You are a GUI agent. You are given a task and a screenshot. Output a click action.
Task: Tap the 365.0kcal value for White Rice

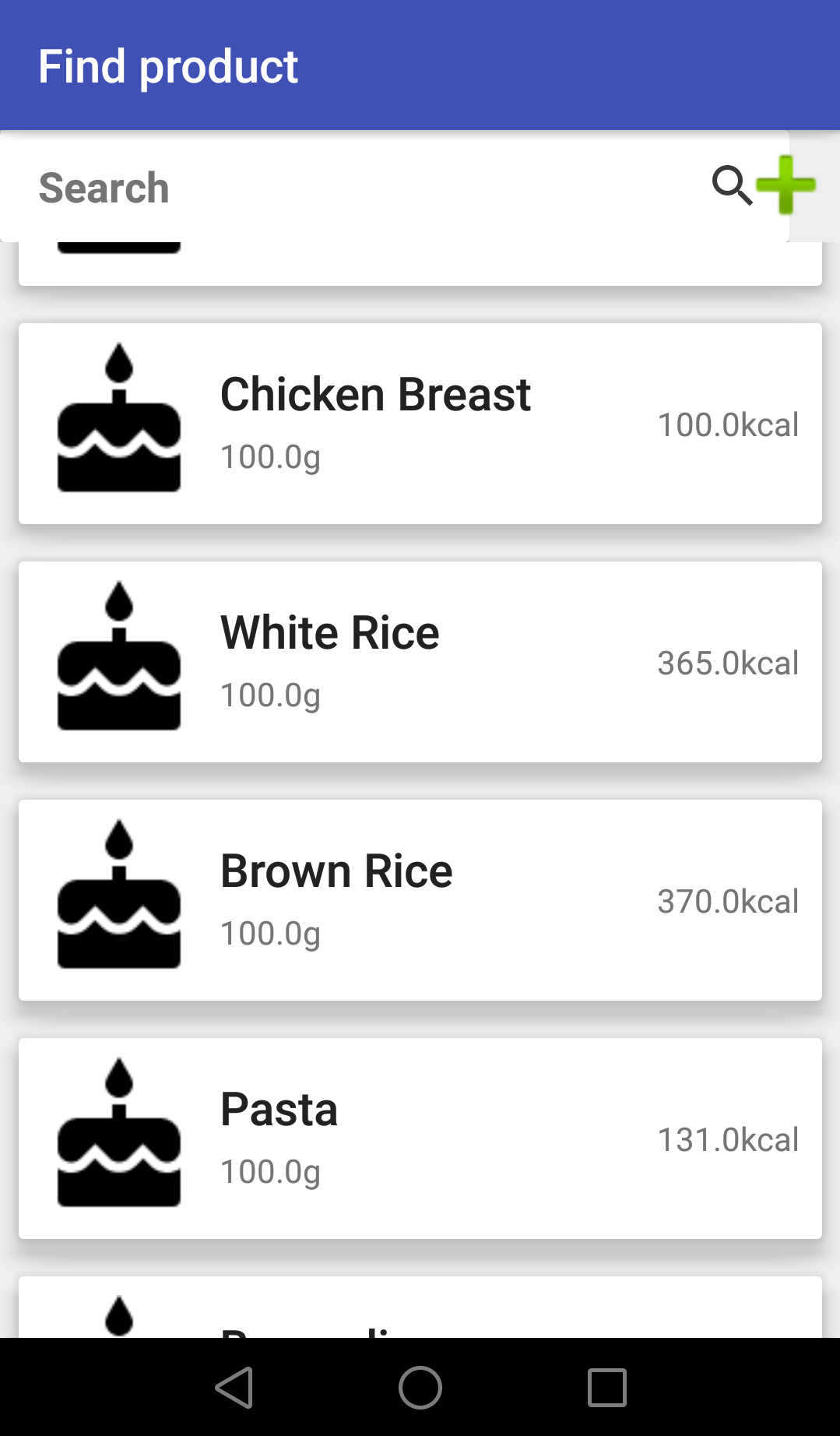pos(728,662)
